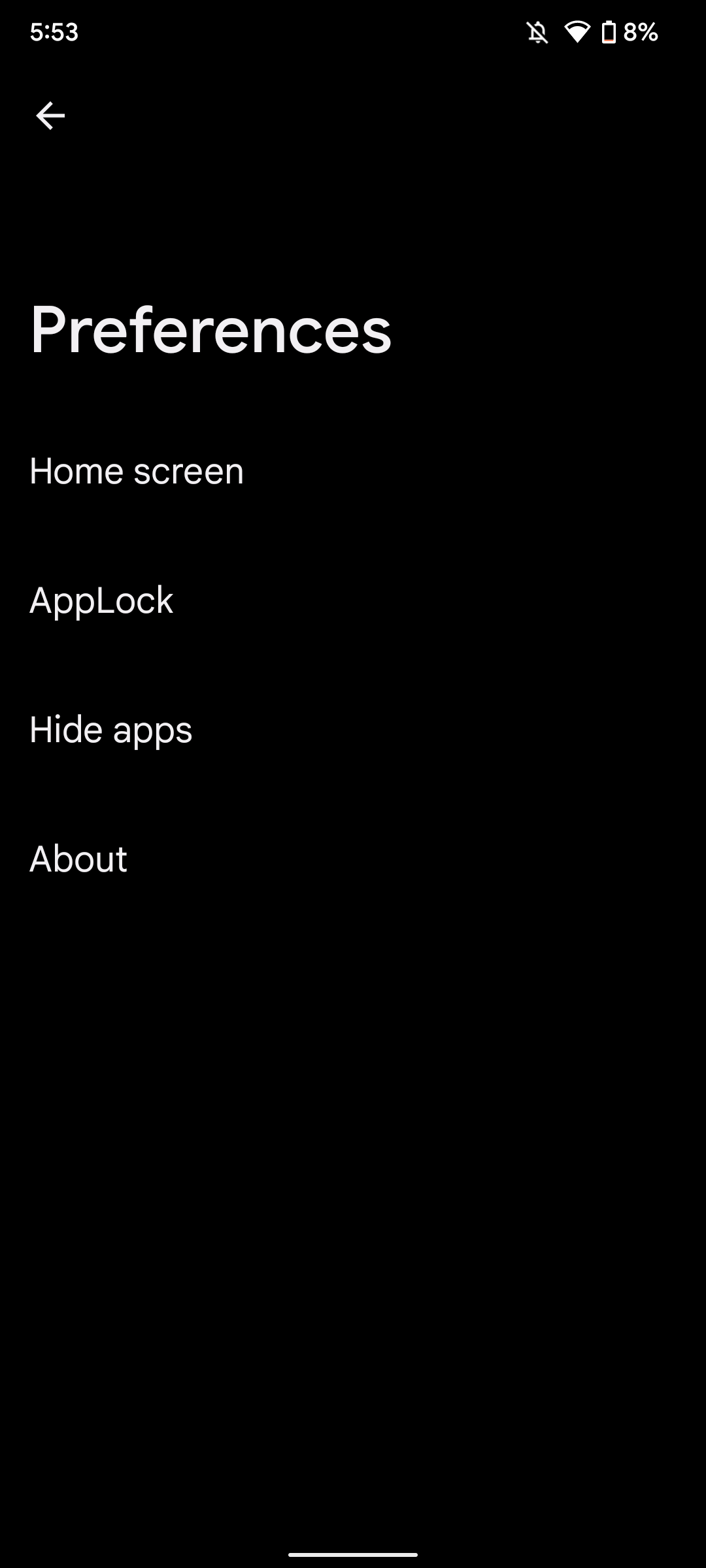Open Home screen preferences
This screenshot has width=706, height=1568.
[137, 471]
